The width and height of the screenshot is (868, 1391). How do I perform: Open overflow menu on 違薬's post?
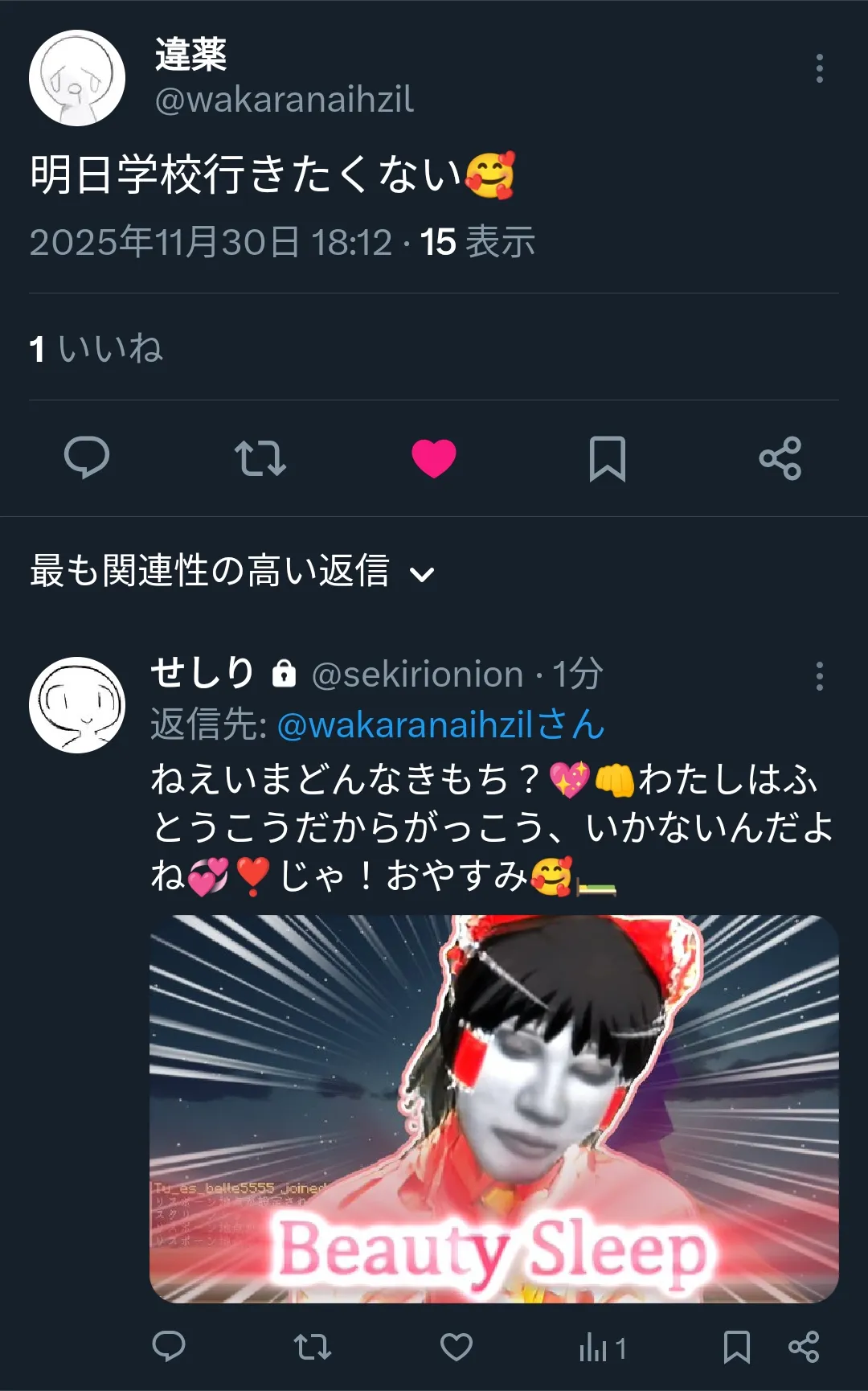(x=819, y=69)
